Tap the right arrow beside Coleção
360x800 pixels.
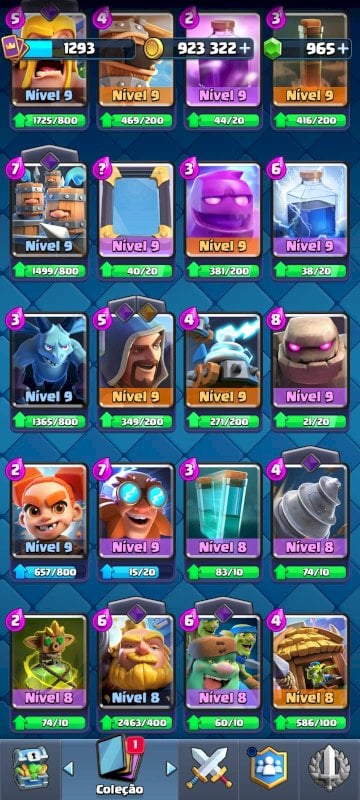coord(171,768)
